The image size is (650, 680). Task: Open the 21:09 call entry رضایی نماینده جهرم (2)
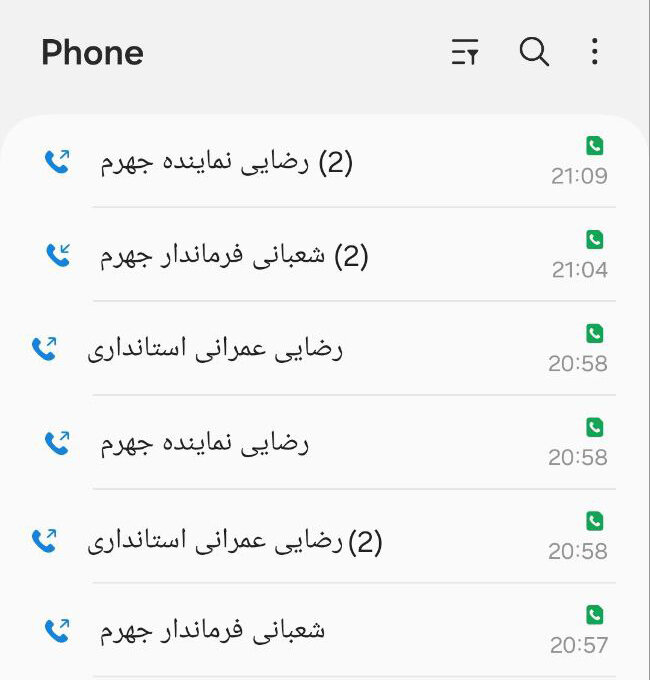tap(227, 162)
